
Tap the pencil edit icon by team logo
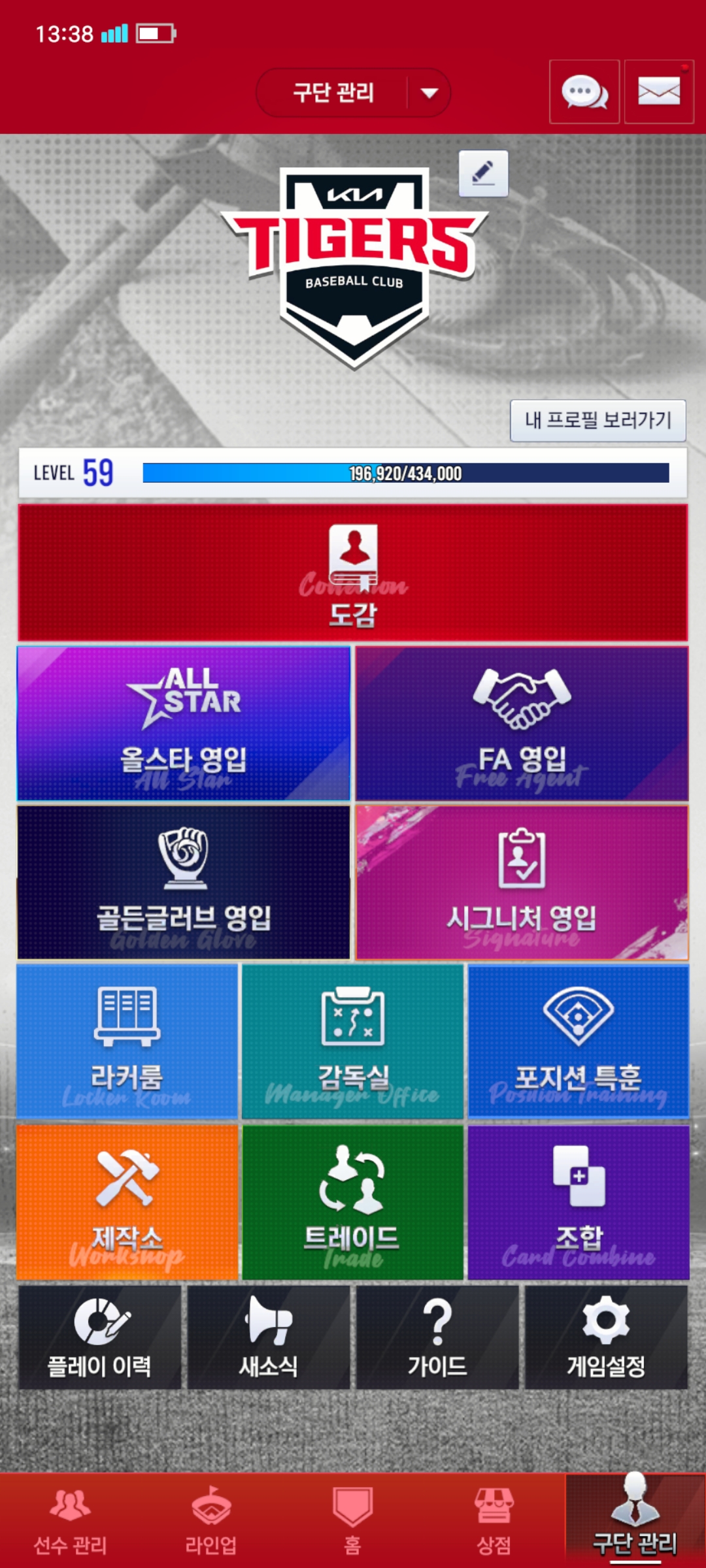click(x=483, y=174)
